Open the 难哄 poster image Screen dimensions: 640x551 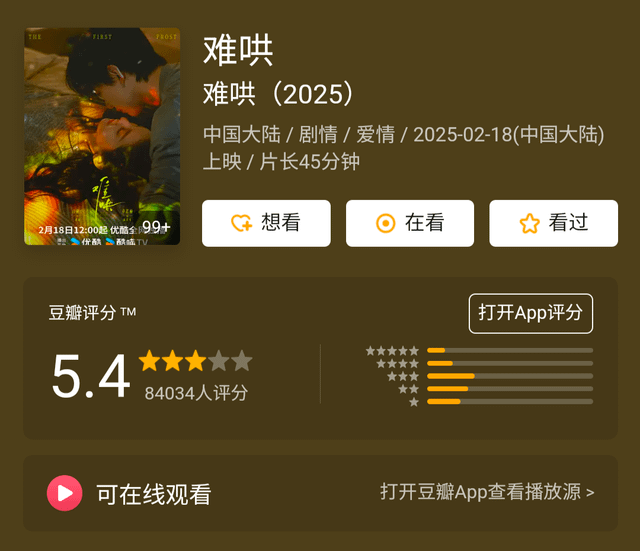[102, 136]
